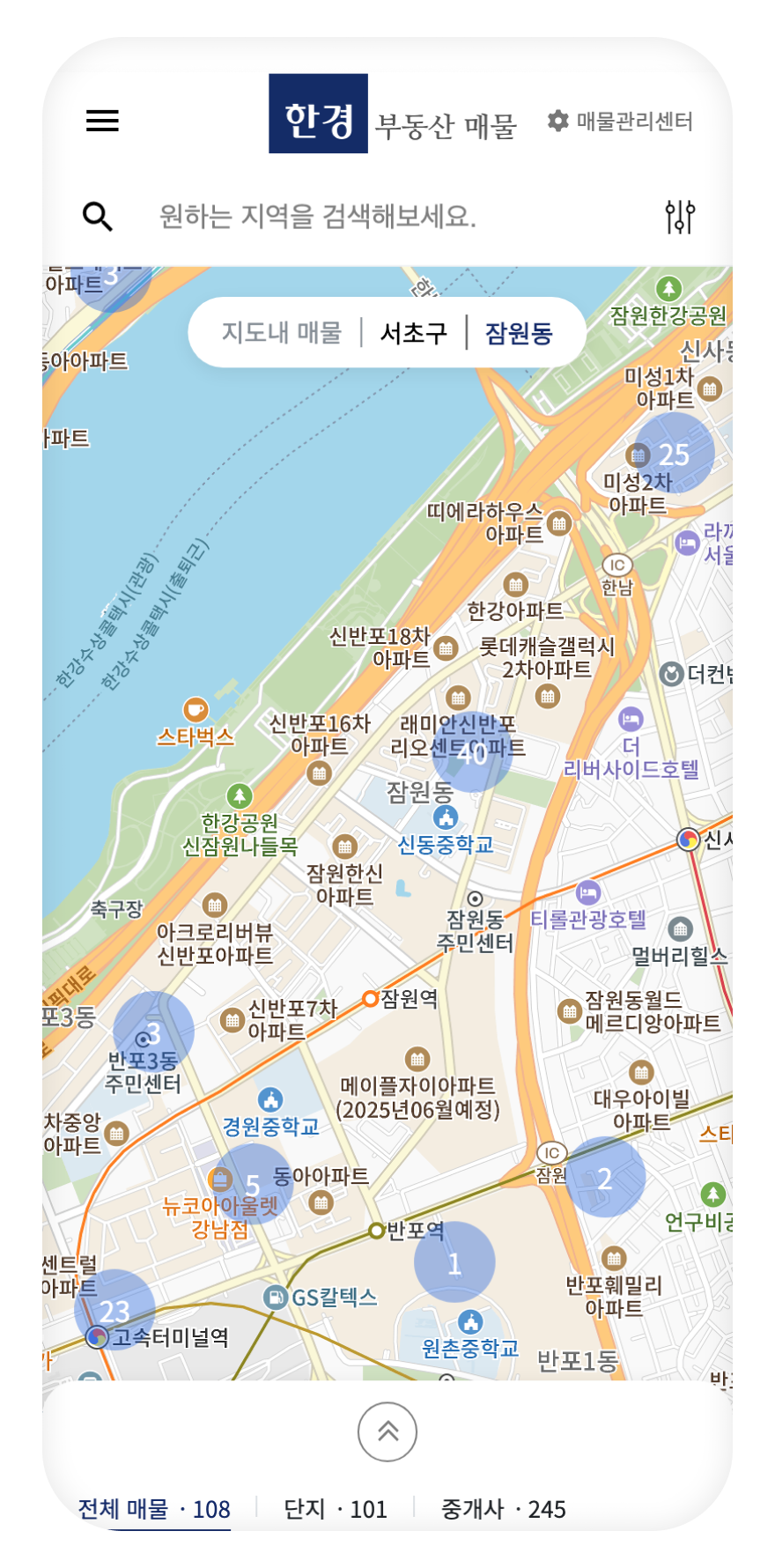Viewport: 775px width, 1568px height.
Task: Tap the magnifier search icon
Action: [x=97, y=216]
